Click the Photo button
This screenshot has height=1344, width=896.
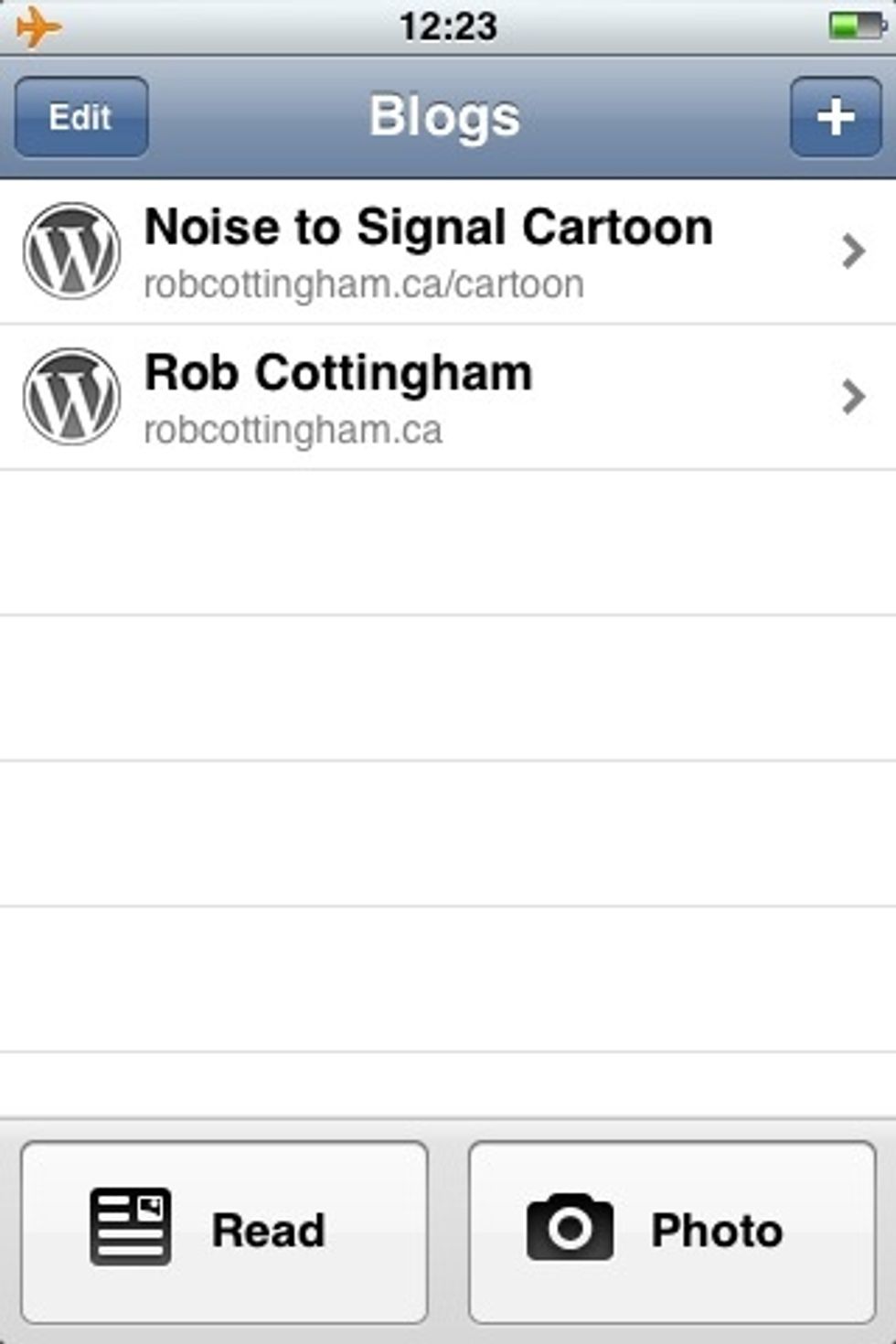(670, 1229)
